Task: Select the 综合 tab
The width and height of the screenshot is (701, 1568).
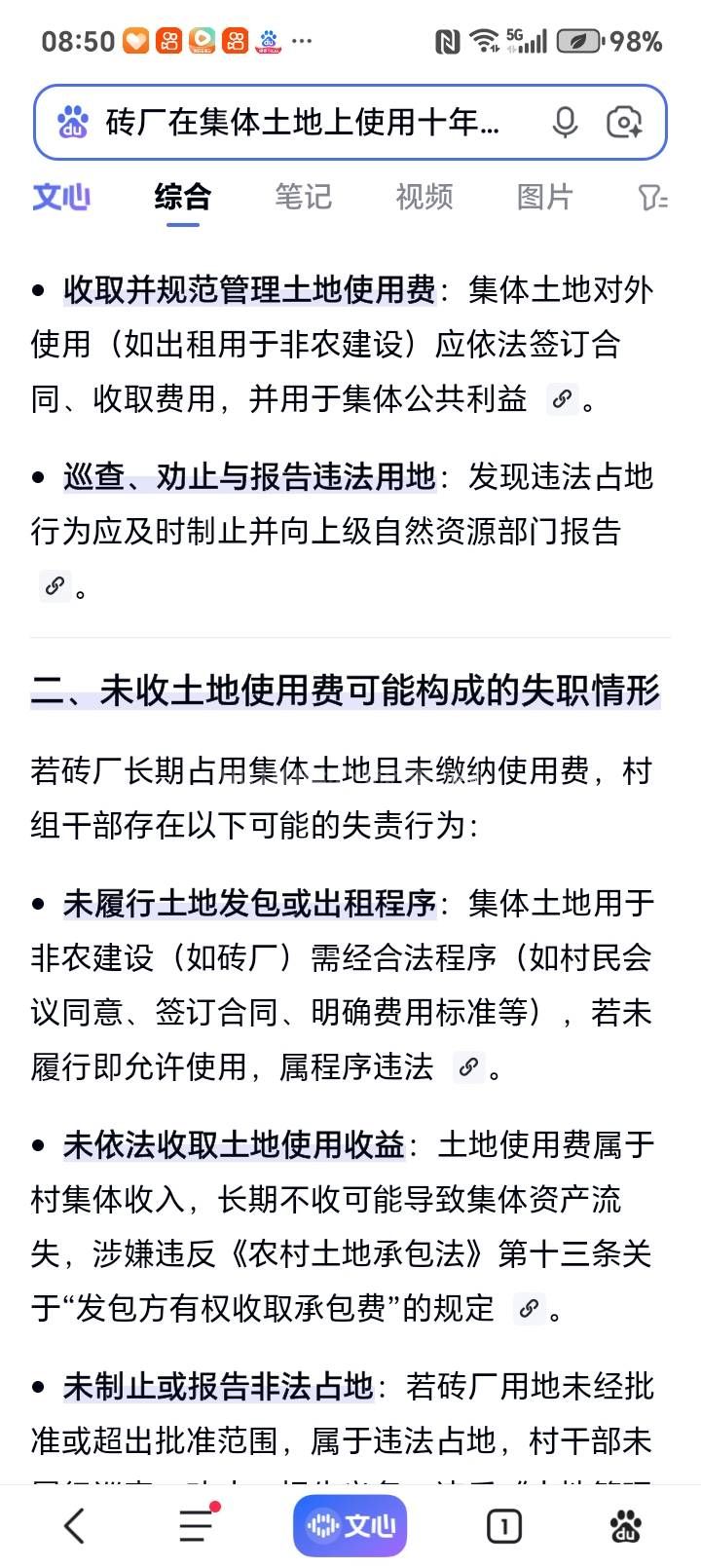Action: (x=182, y=197)
